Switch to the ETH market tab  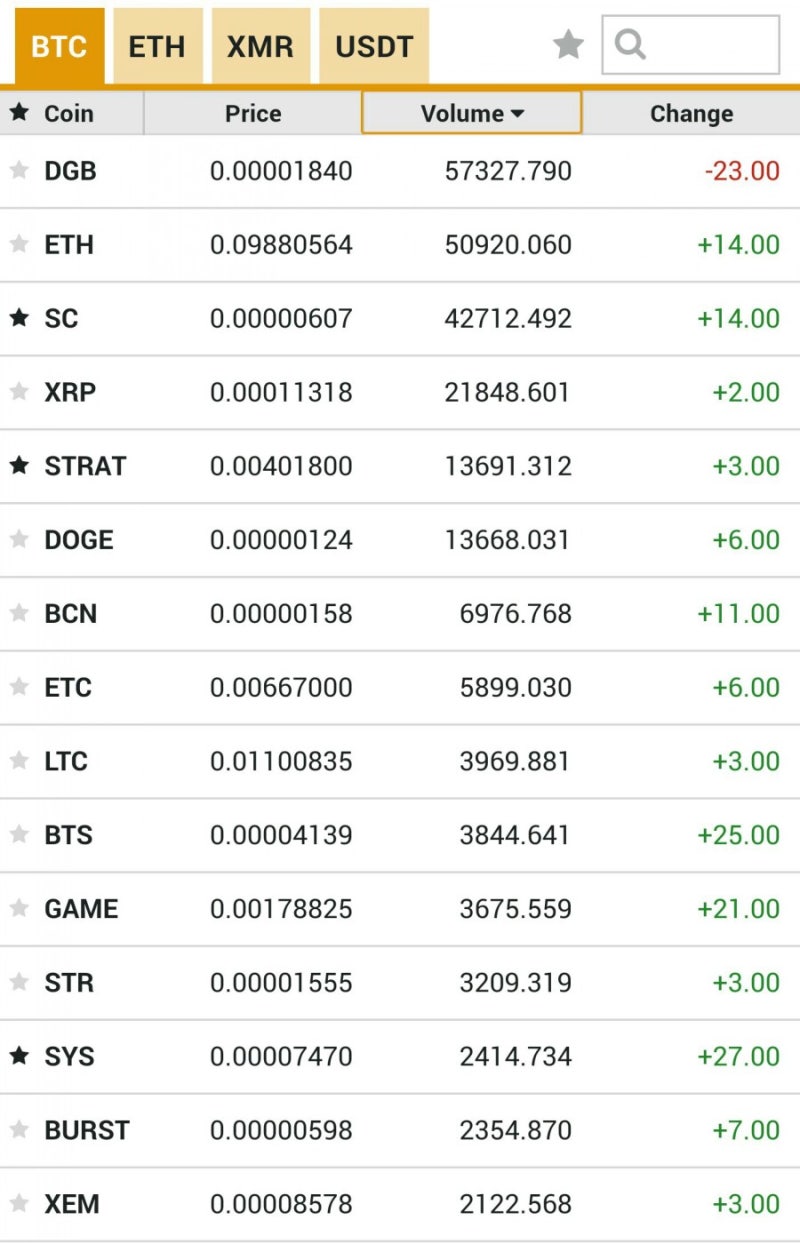[157, 46]
